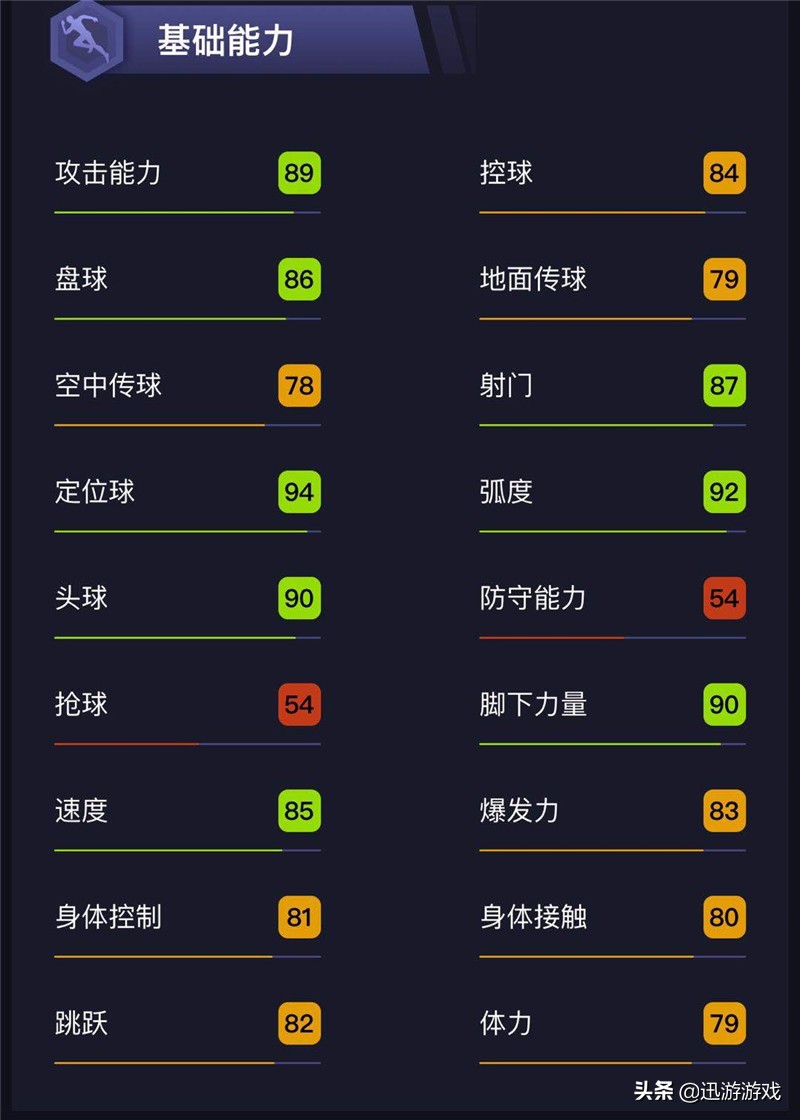Click the 79 badge next to 地面传球
Viewport: 800px width, 1120px height.
point(724,280)
